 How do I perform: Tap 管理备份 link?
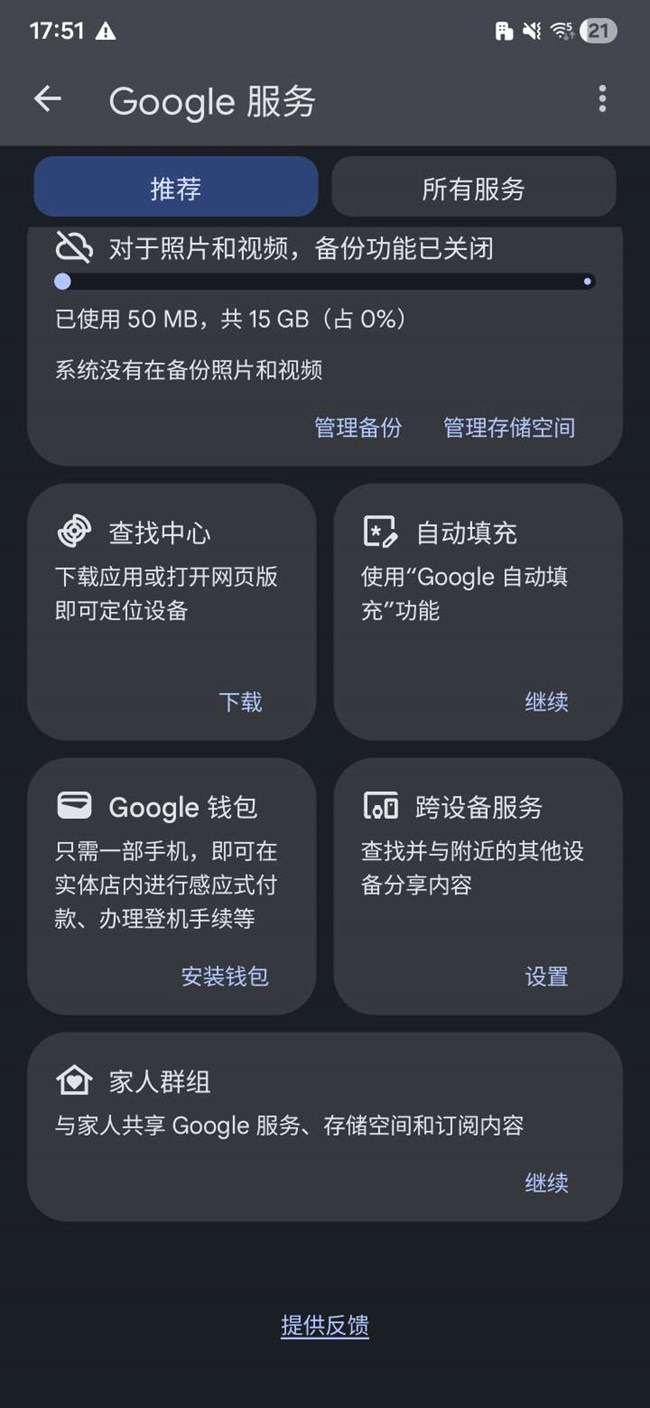(358, 428)
